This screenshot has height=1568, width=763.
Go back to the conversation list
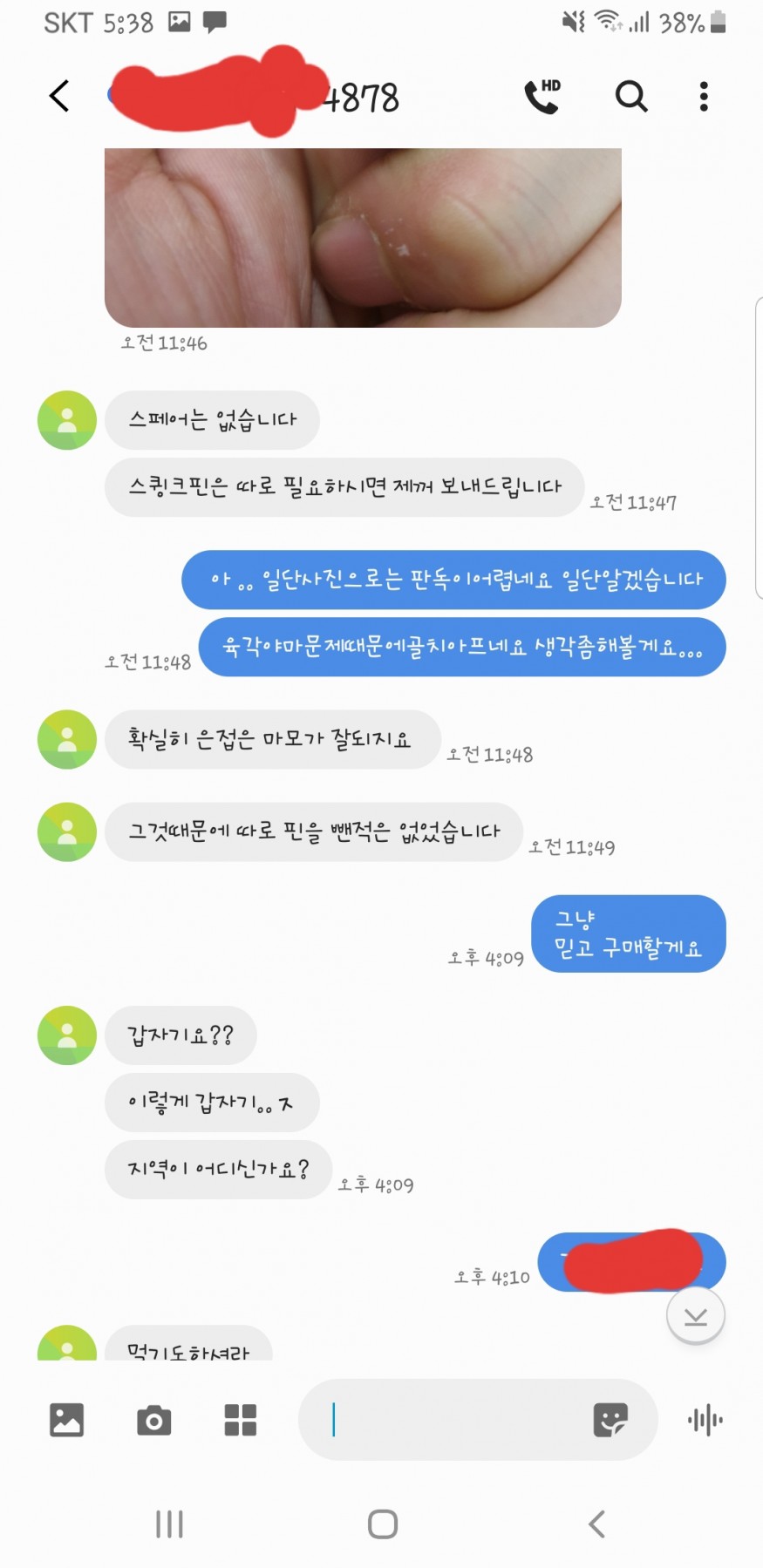point(59,96)
